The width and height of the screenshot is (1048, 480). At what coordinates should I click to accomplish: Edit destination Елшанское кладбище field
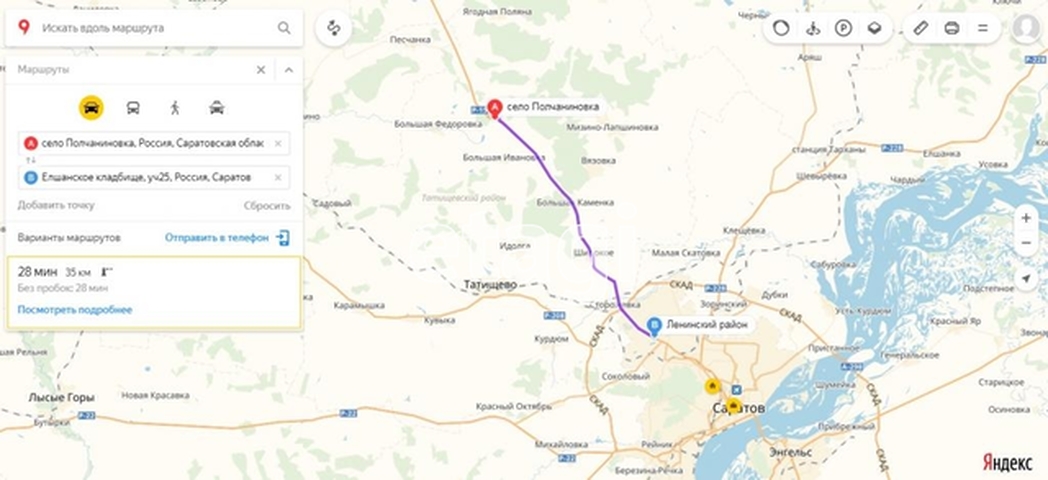point(150,177)
